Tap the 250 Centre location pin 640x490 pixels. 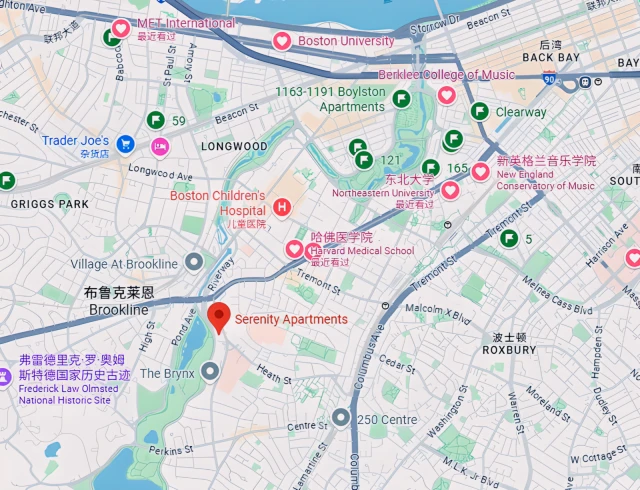pos(341,418)
